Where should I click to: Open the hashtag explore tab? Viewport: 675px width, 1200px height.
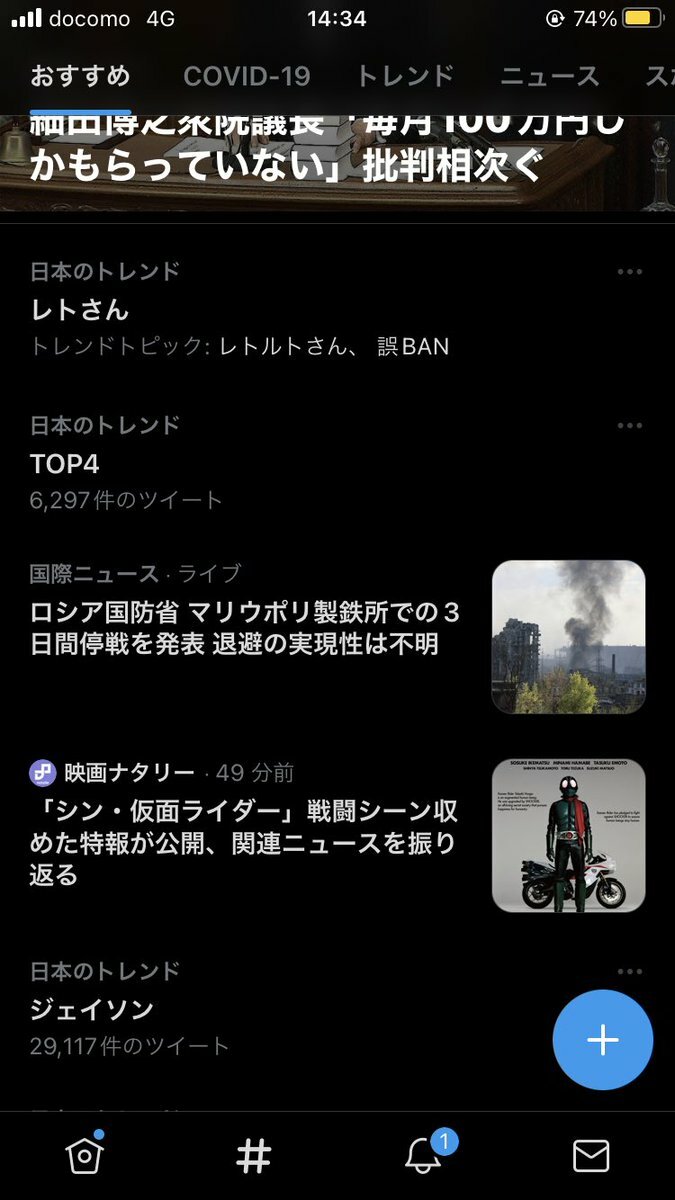pyautogui.click(x=254, y=1157)
